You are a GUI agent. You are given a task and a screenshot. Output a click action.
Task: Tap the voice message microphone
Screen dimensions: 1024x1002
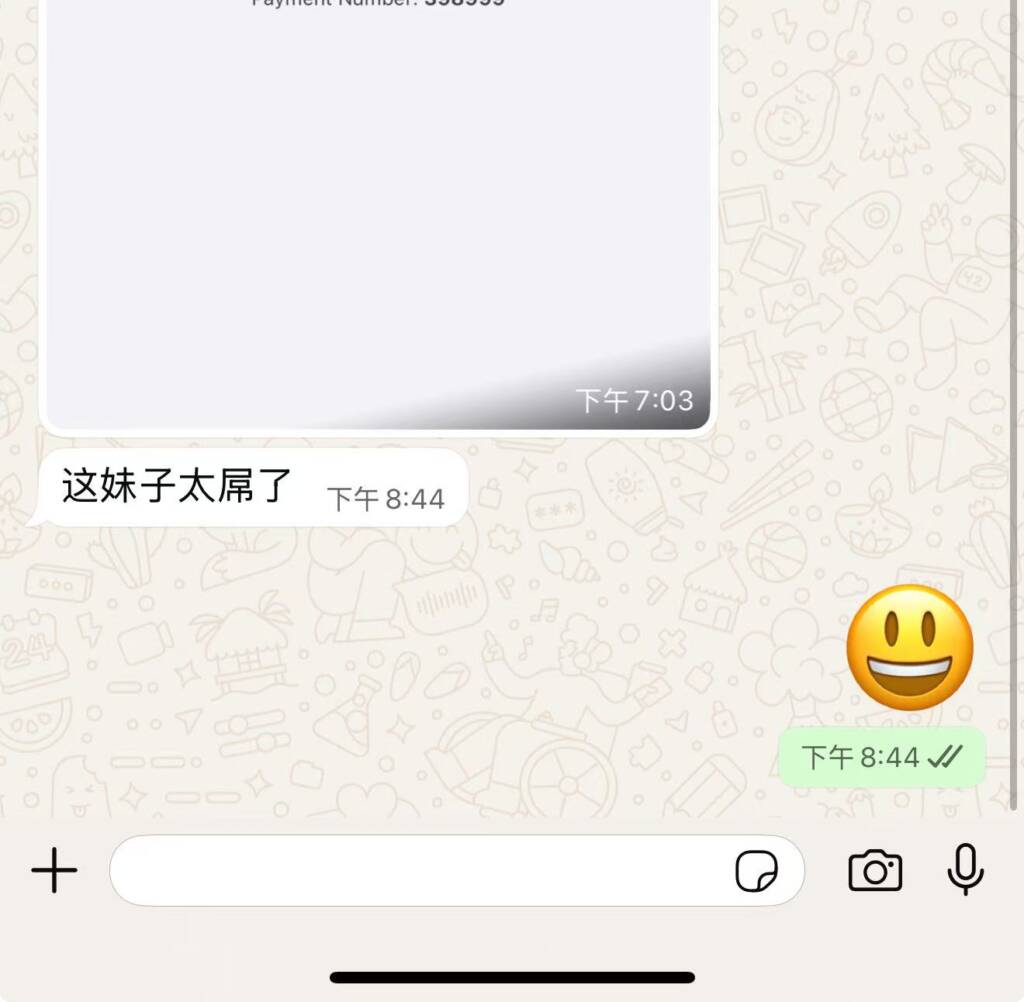pyautogui.click(x=965, y=869)
